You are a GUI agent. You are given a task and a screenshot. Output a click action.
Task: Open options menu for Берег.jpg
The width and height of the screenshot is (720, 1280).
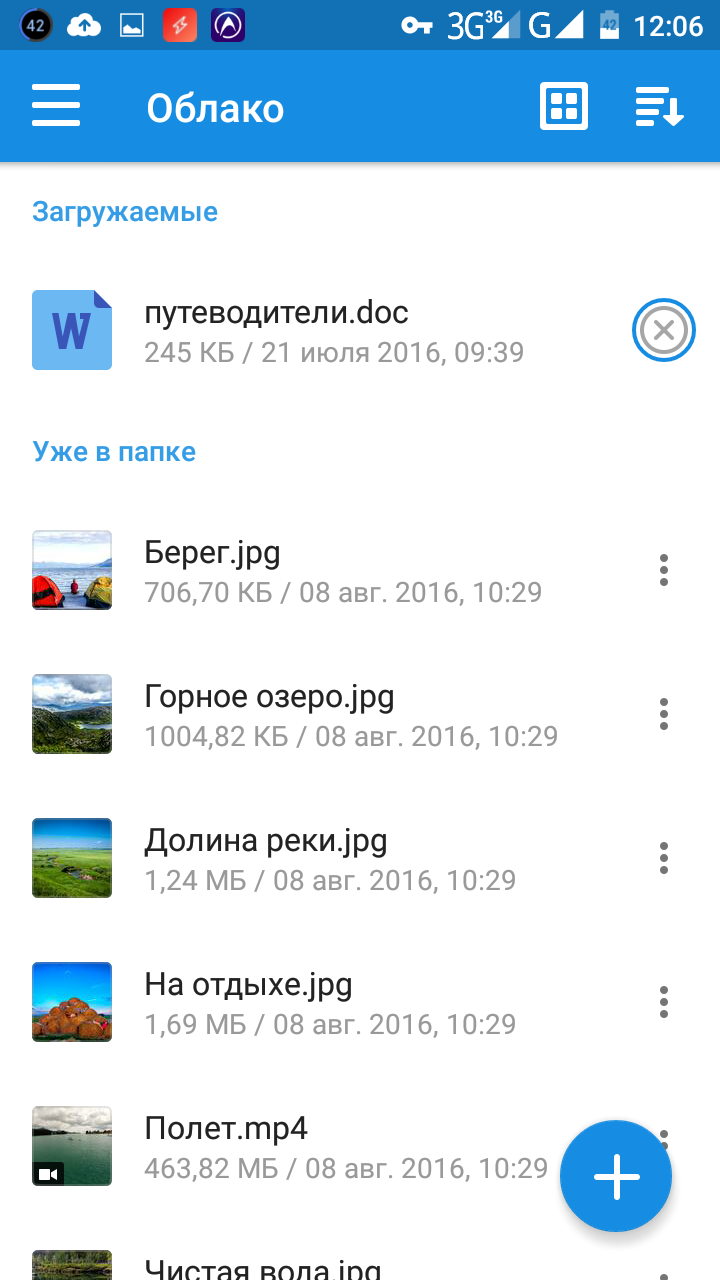[x=663, y=570]
